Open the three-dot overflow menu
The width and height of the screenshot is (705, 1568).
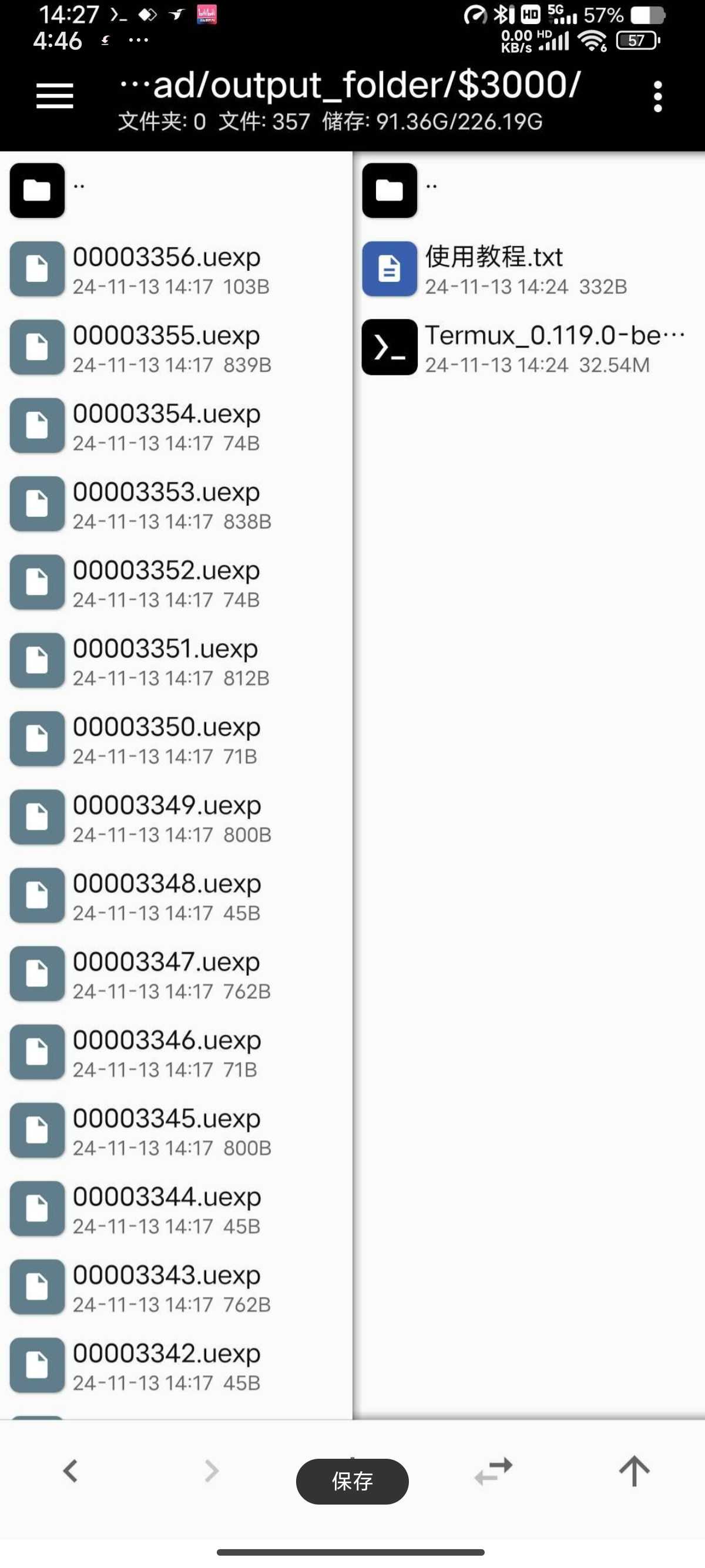coord(657,96)
